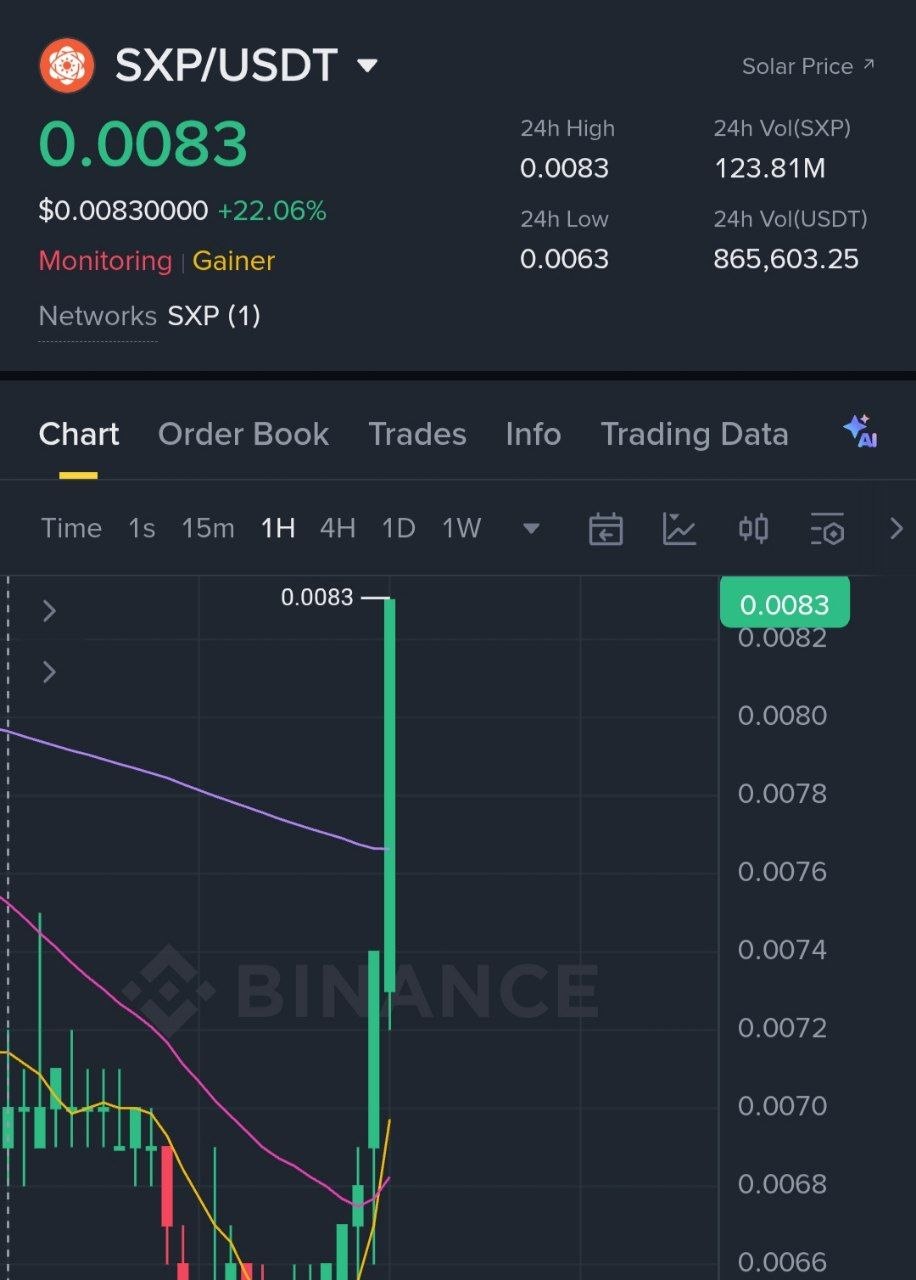Open the AI sparkle assistant icon
Viewport: 916px width, 1280px height.
coord(860,432)
